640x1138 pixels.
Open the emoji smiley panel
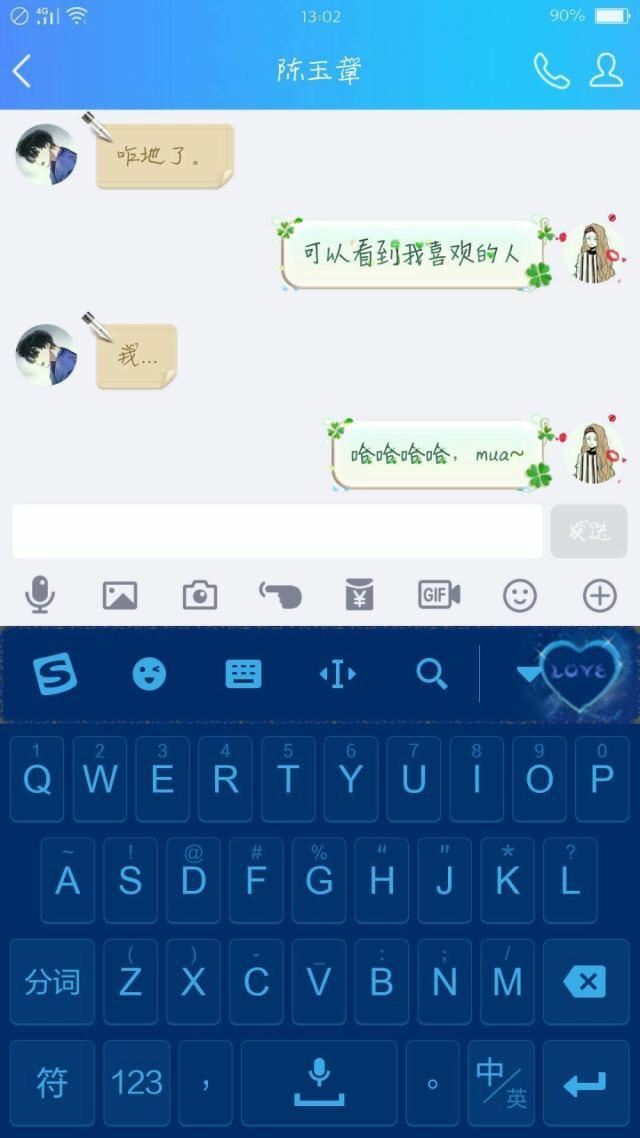tap(519, 596)
